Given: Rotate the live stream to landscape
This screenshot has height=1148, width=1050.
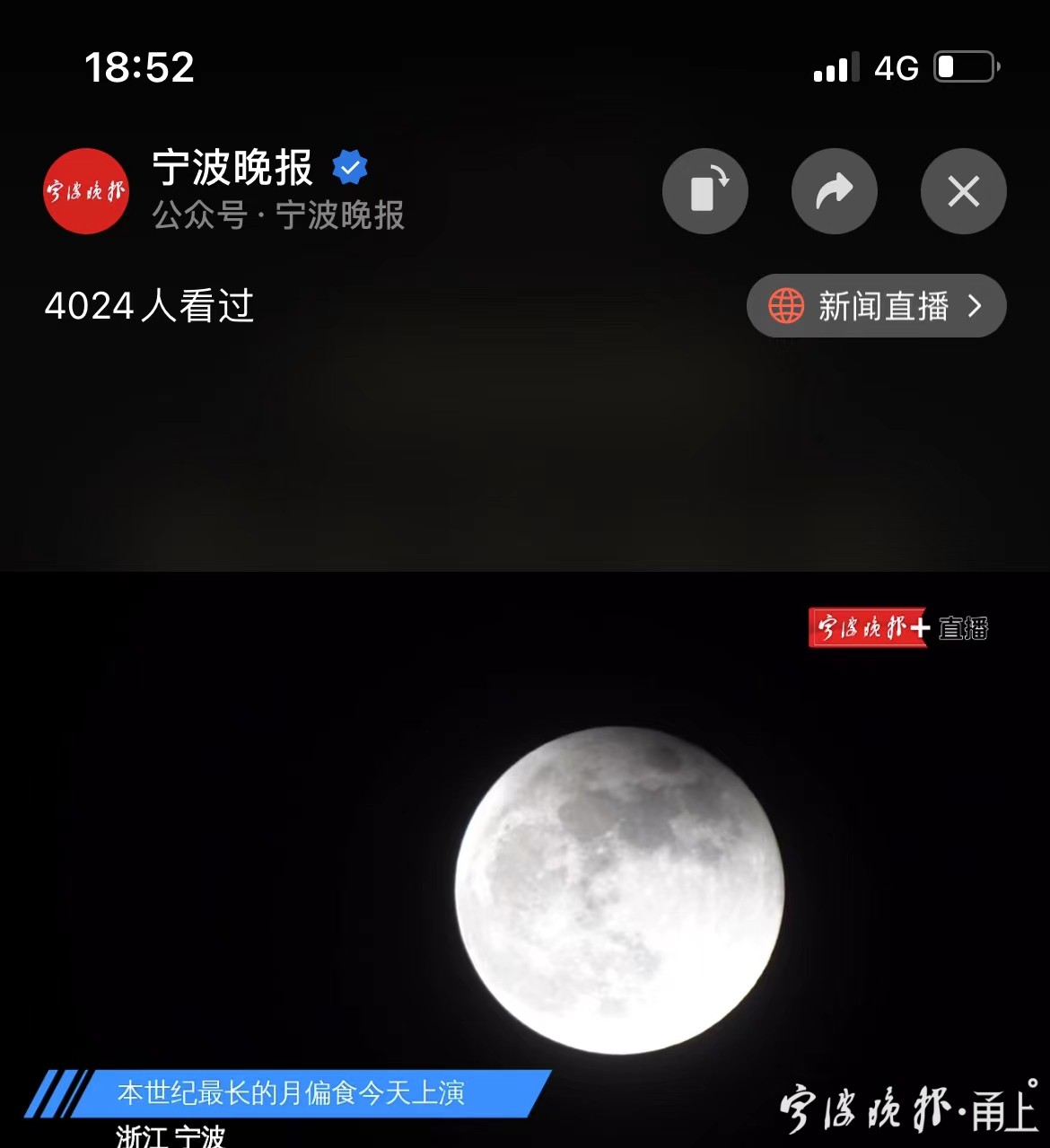Looking at the screenshot, I should tap(705, 191).
